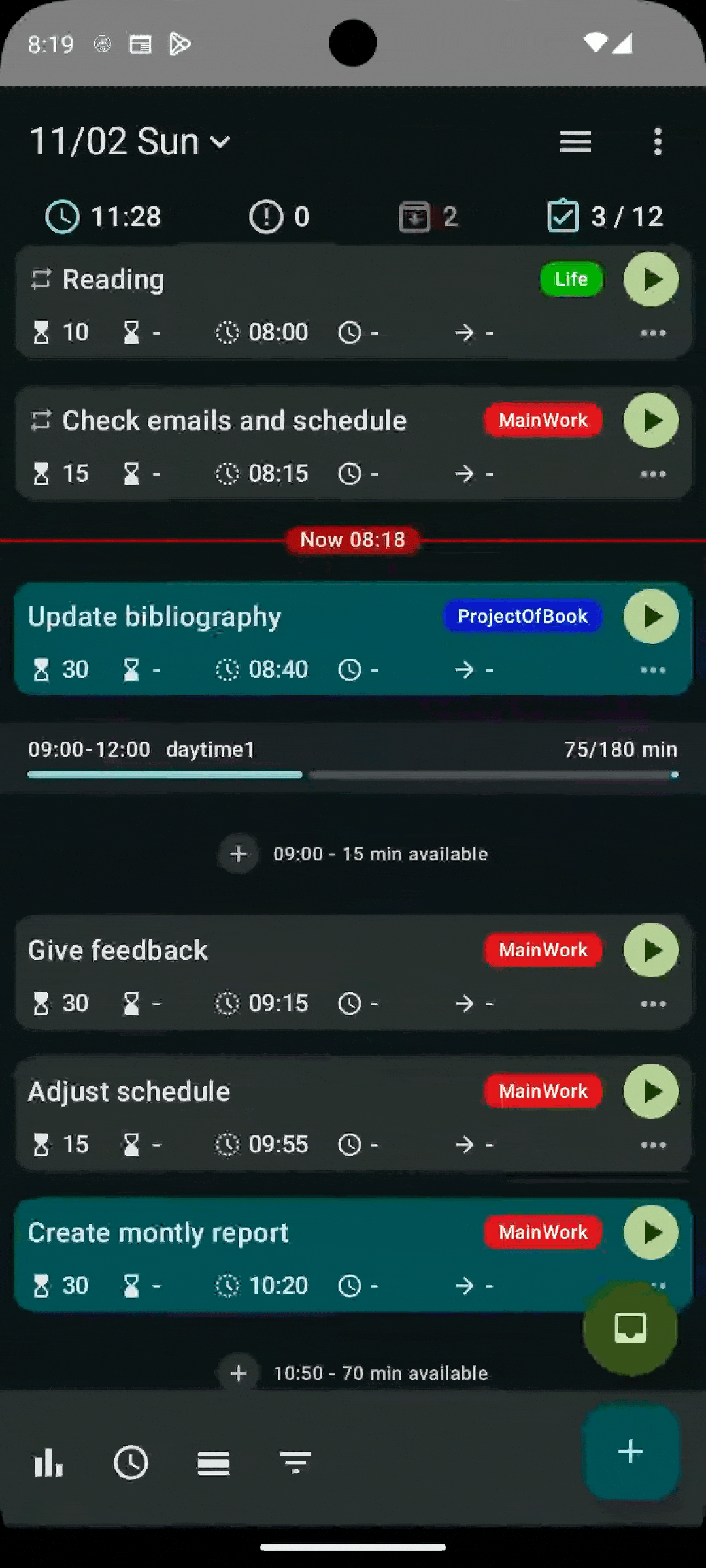Open the date dropdown 11/02 Sun
Screen dimensions: 706x1568
point(131,142)
